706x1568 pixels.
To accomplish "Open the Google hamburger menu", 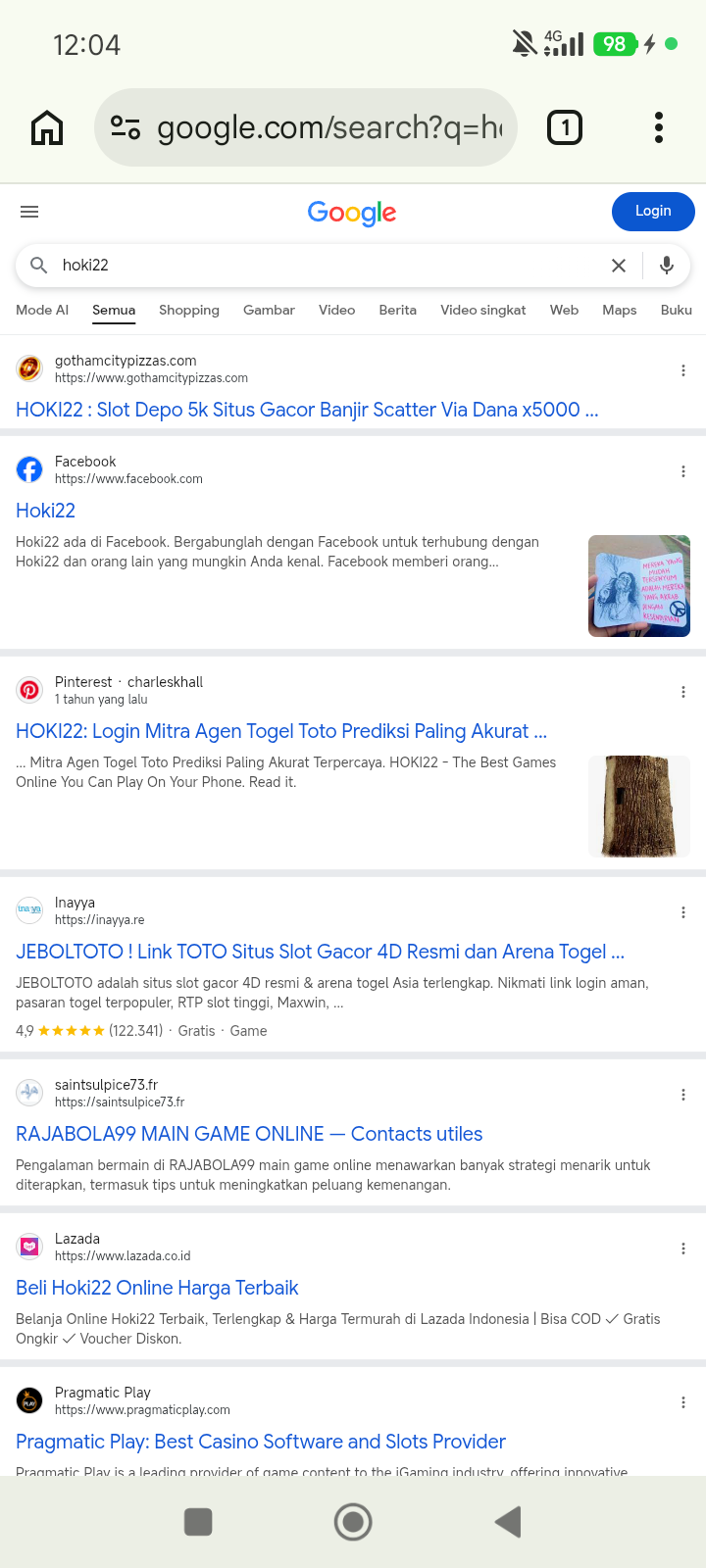I will point(29,212).
